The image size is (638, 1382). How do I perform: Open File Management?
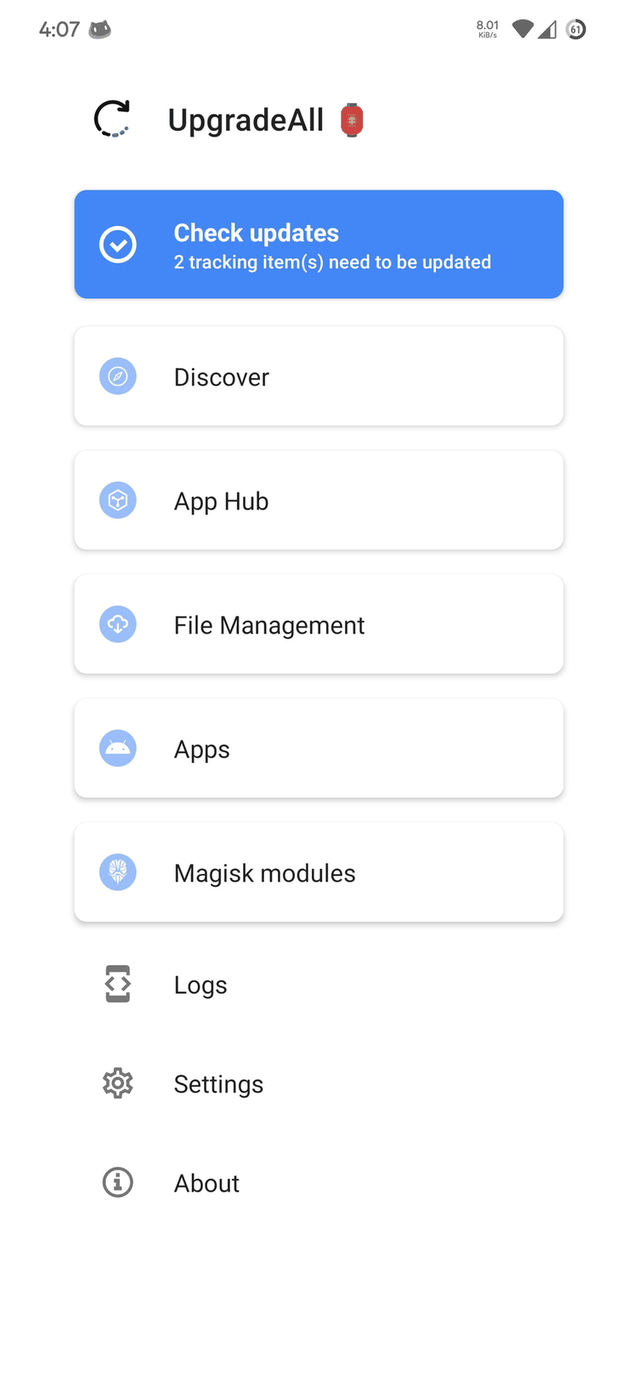click(318, 625)
